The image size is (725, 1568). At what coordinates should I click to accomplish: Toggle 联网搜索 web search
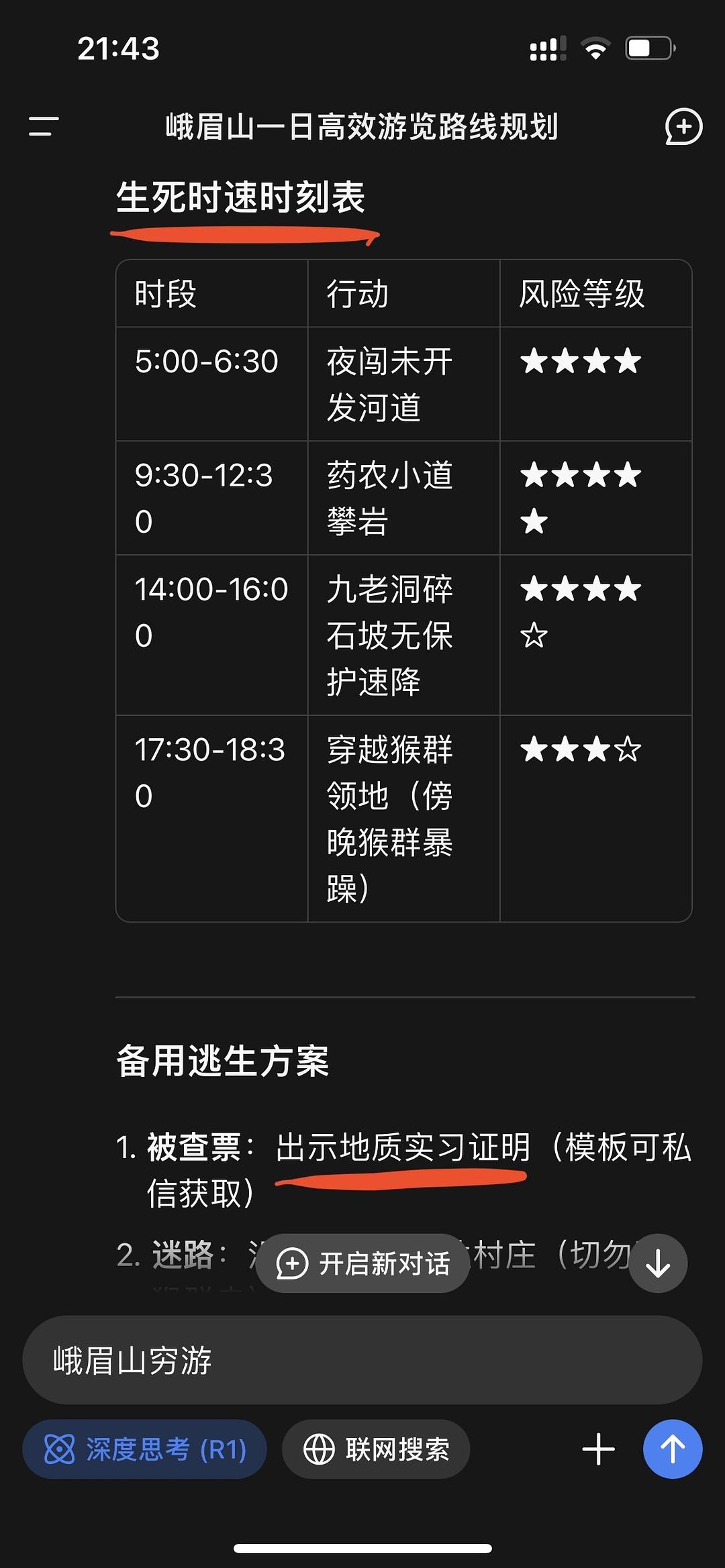click(x=376, y=1449)
